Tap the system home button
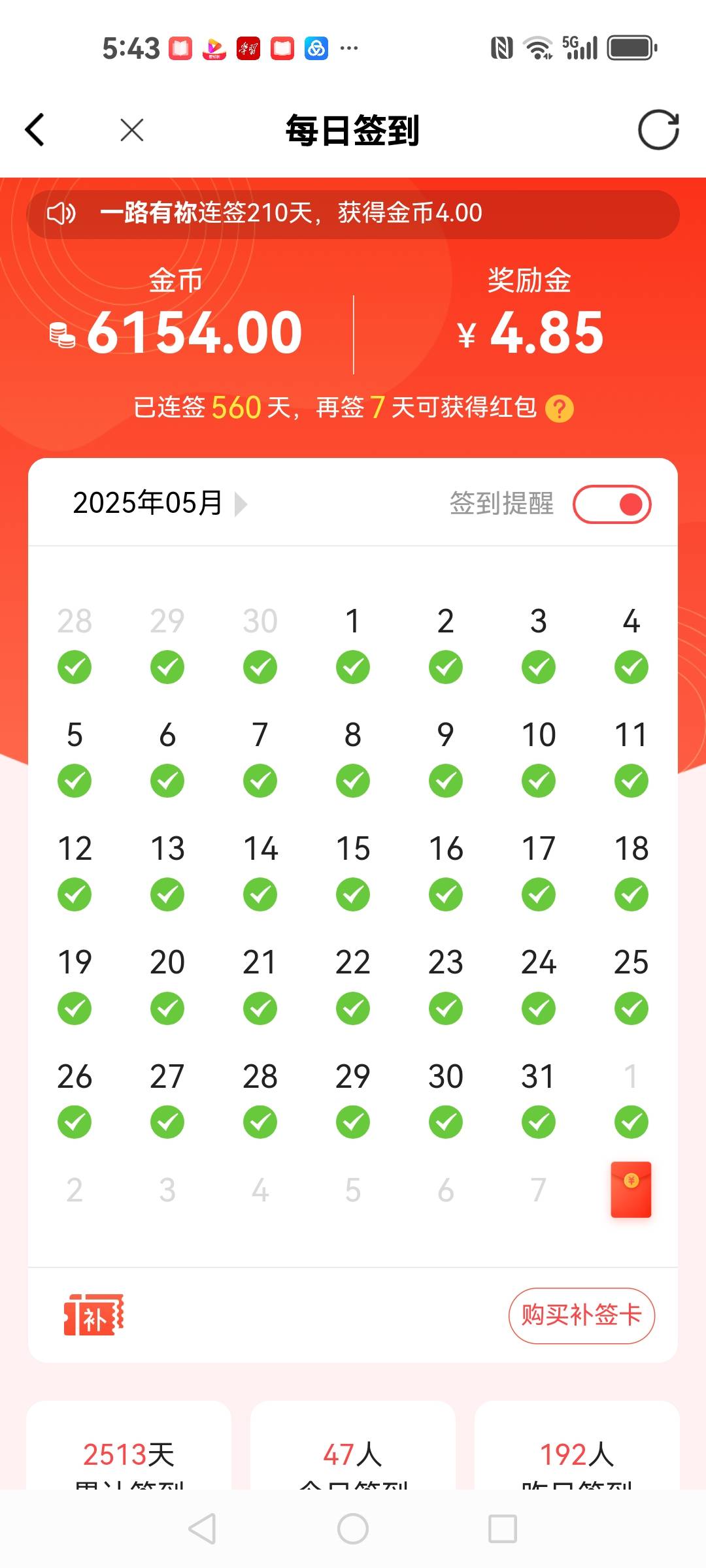706x1568 pixels. click(x=353, y=1529)
